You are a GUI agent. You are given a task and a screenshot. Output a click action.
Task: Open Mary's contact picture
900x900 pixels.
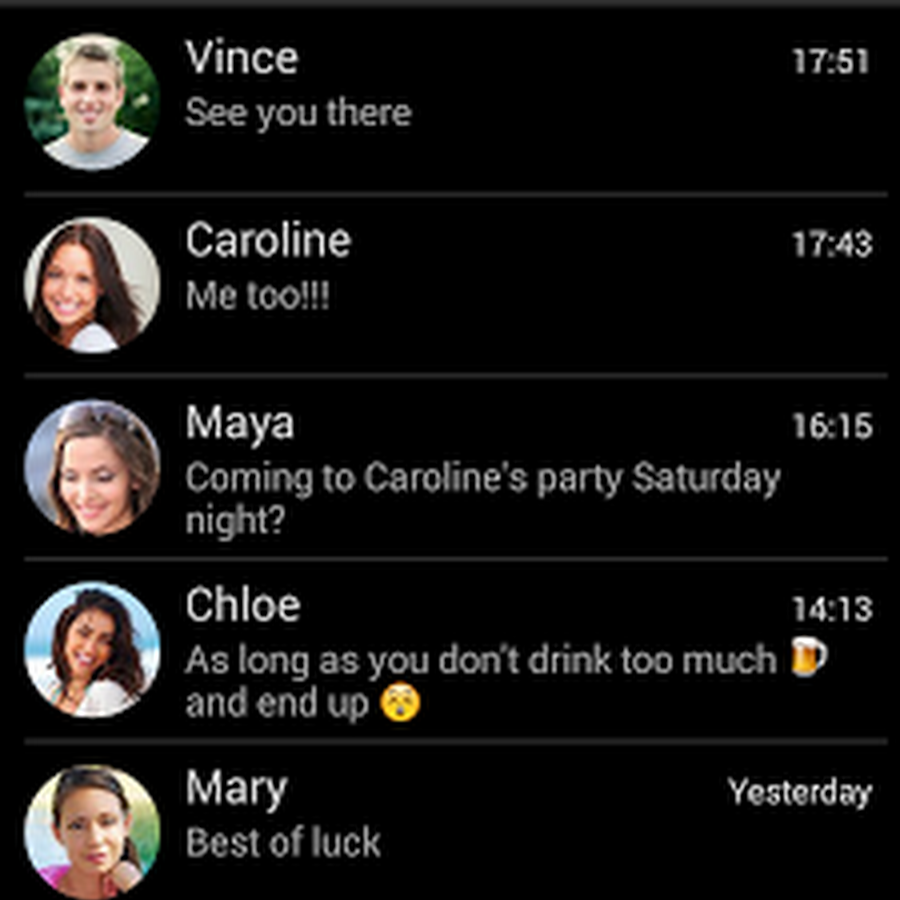(91, 830)
